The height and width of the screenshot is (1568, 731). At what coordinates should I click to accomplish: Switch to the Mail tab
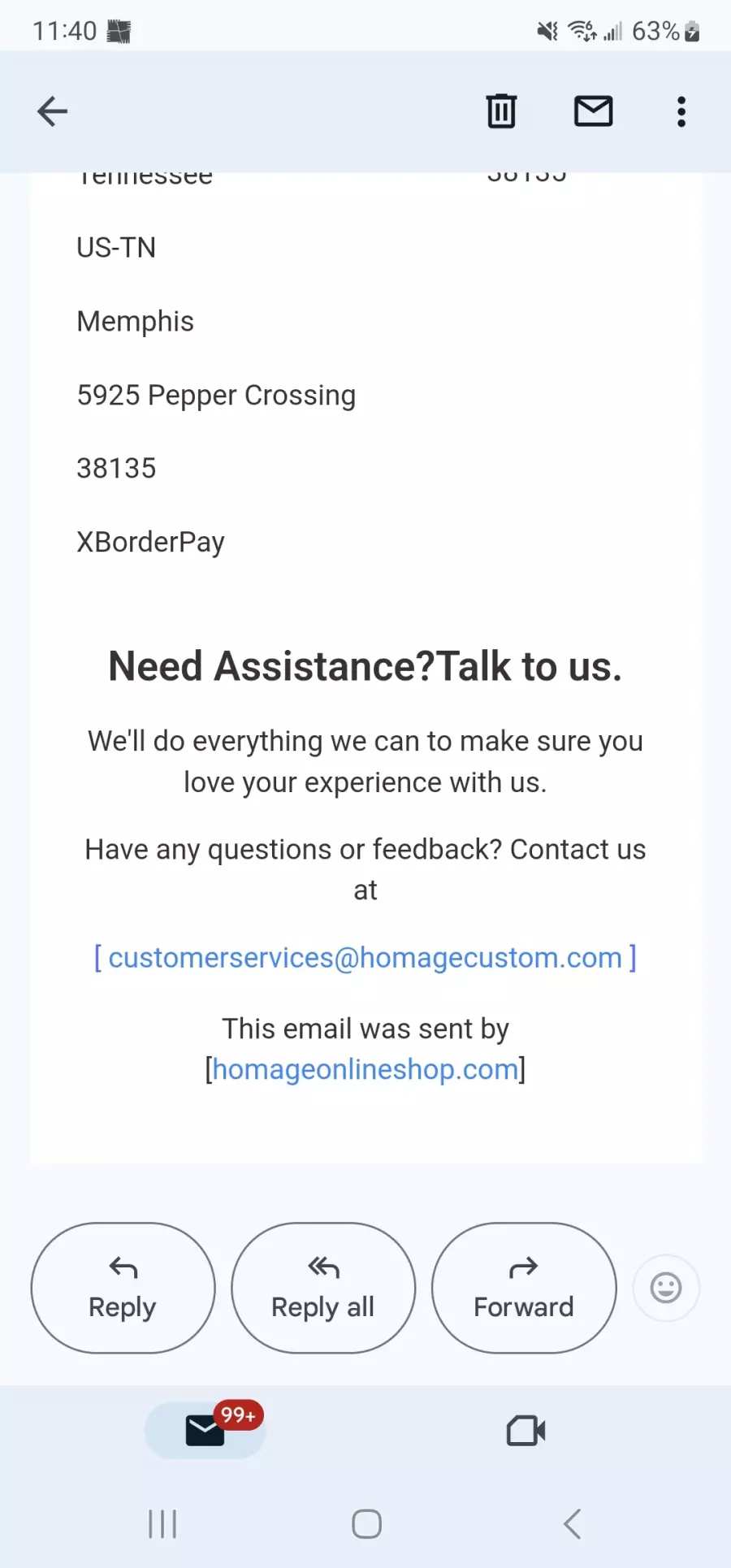click(205, 1430)
